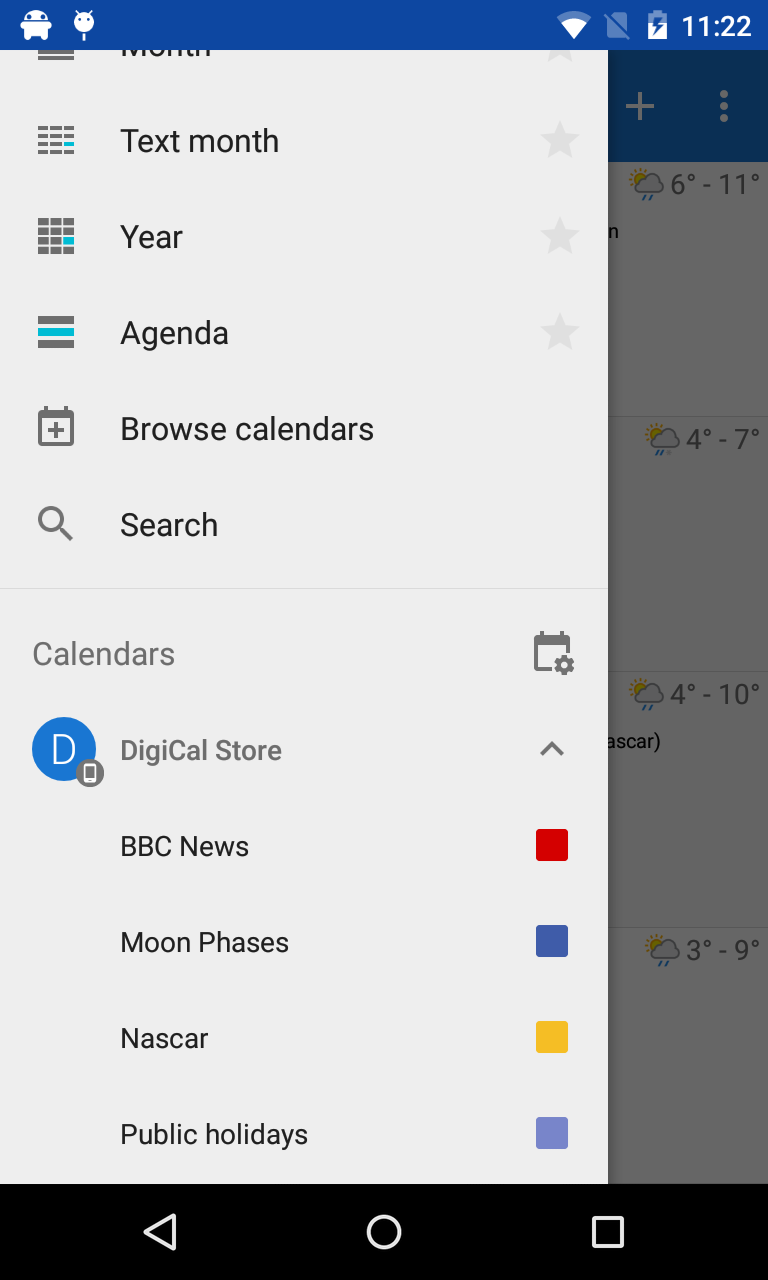Toggle BBC News calendar visibility
The image size is (768, 1280).
(552, 845)
